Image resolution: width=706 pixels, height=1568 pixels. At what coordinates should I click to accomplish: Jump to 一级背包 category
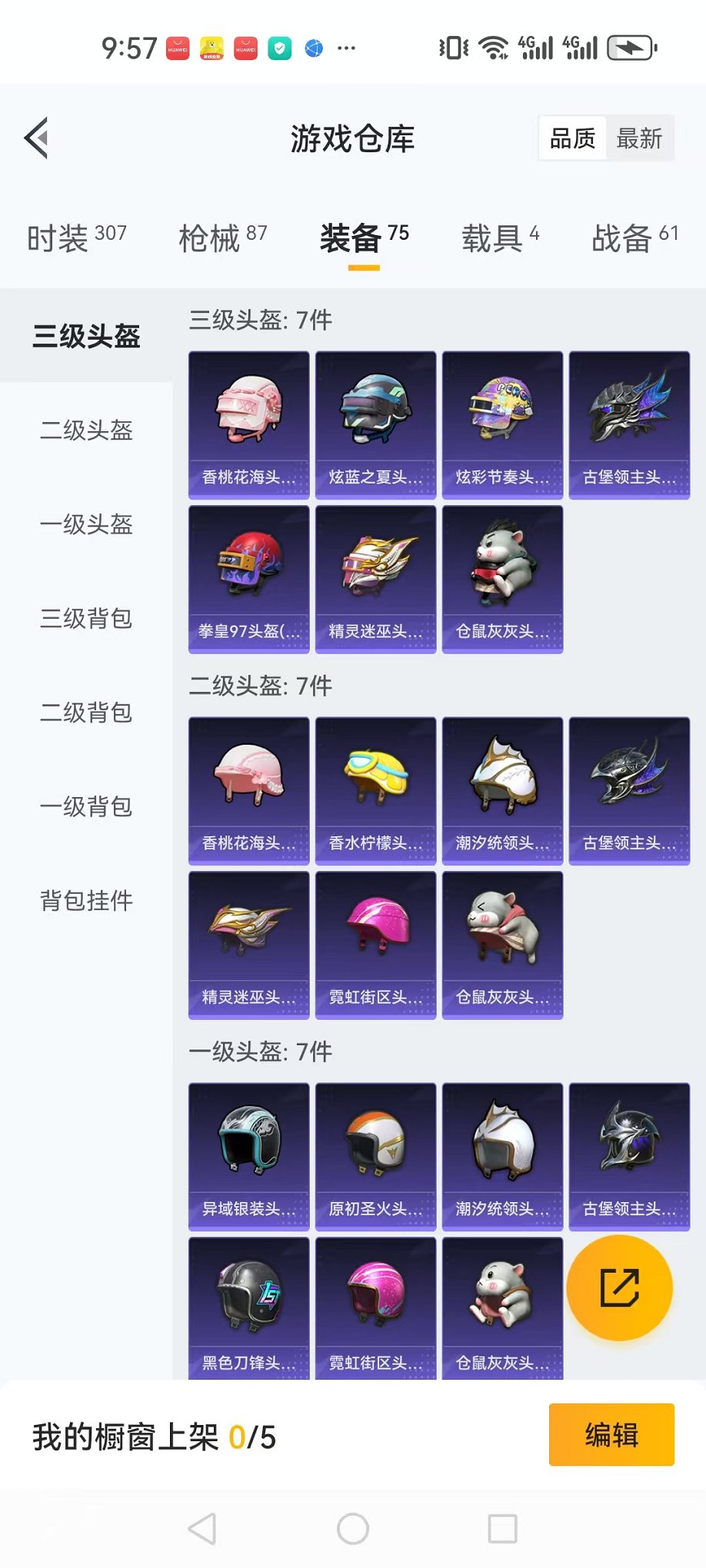click(x=86, y=807)
